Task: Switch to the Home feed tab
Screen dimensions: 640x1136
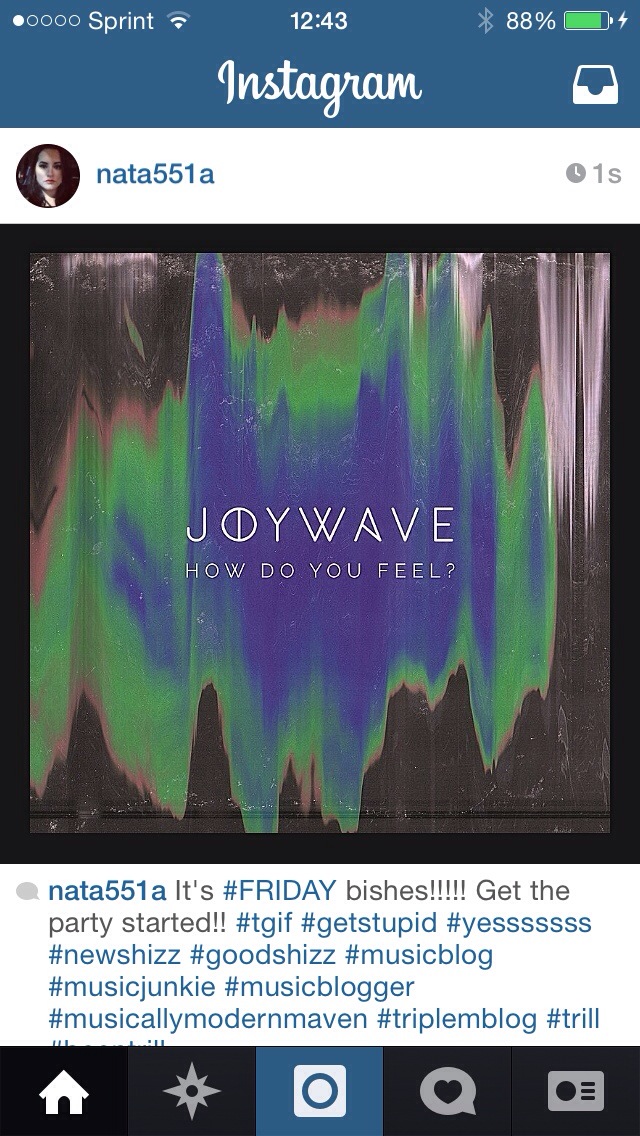Action: coord(64,1092)
